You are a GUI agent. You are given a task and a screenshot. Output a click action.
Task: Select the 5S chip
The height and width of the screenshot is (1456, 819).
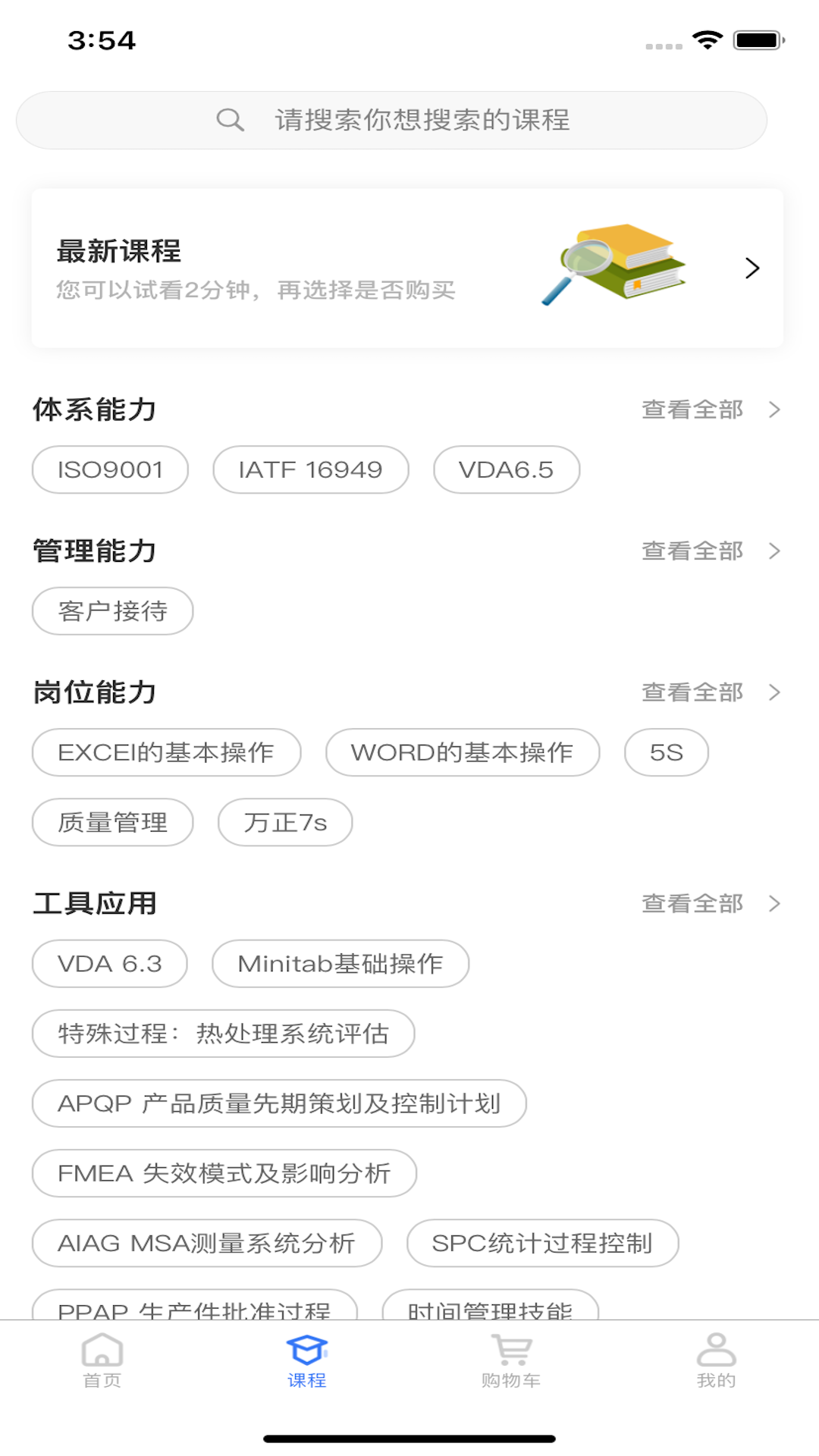click(666, 752)
